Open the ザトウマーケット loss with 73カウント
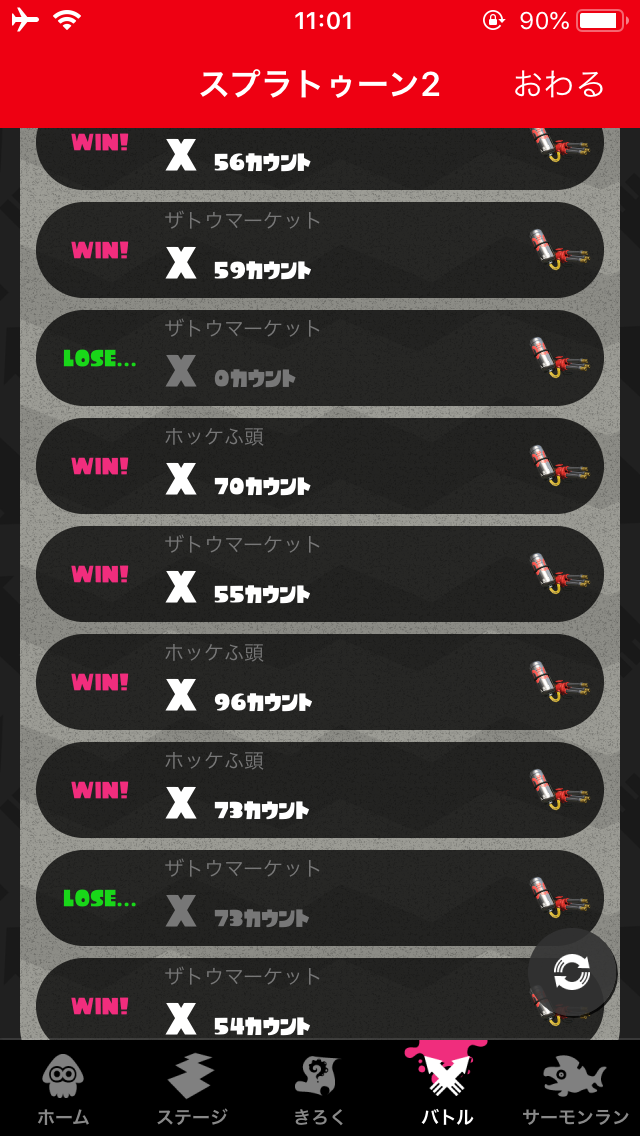This screenshot has width=640, height=1136. coord(320,898)
